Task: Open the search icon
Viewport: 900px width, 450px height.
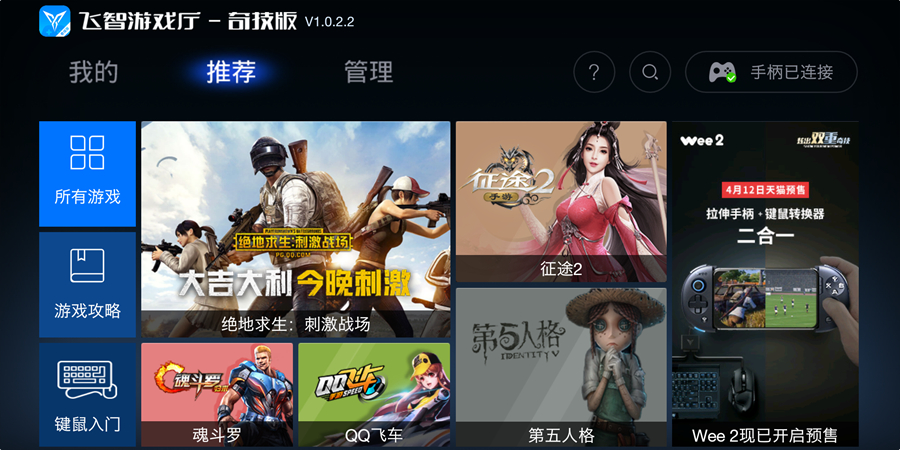Action: click(650, 72)
